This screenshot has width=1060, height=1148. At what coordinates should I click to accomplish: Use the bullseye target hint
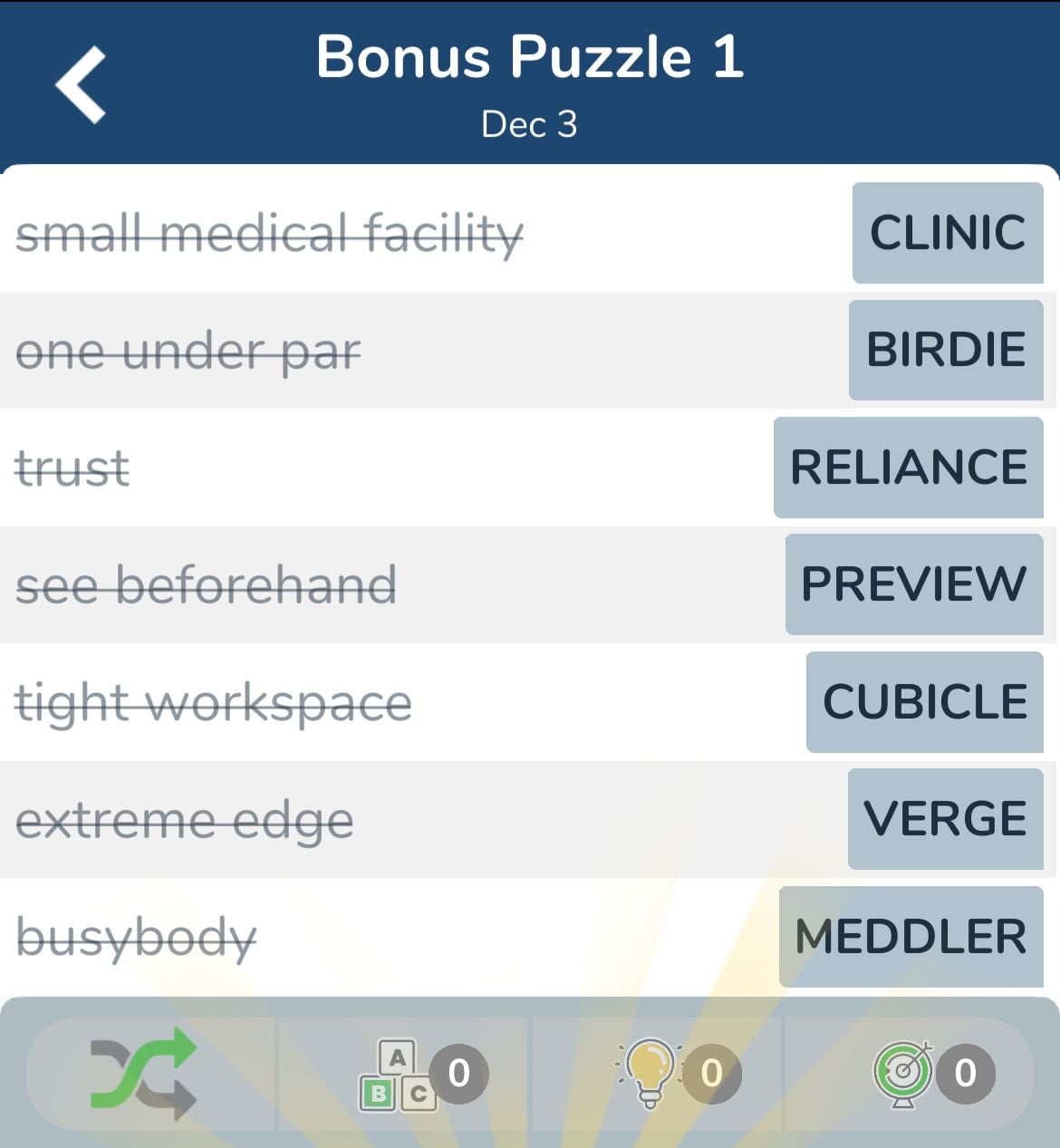(904, 1073)
